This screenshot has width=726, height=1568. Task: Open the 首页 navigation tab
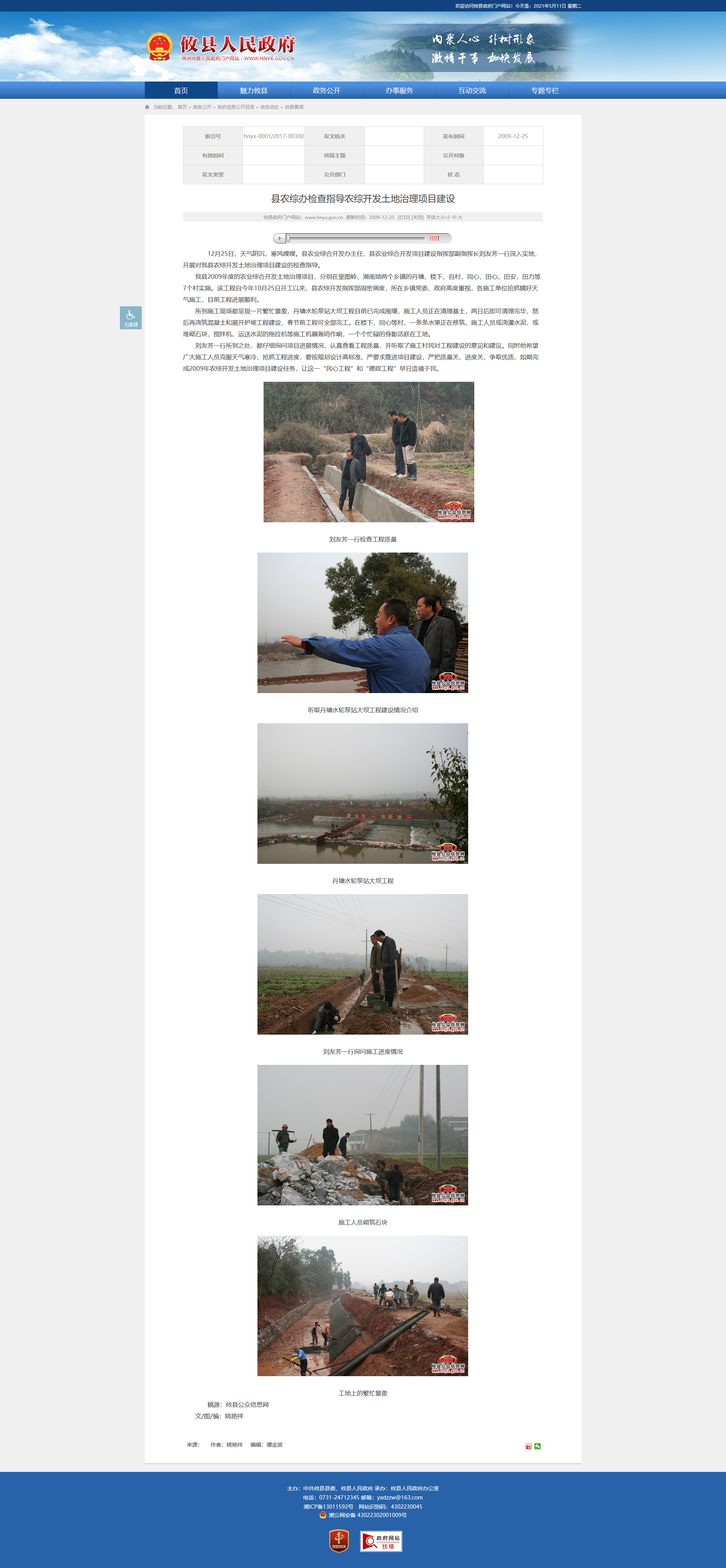(181, 91)
